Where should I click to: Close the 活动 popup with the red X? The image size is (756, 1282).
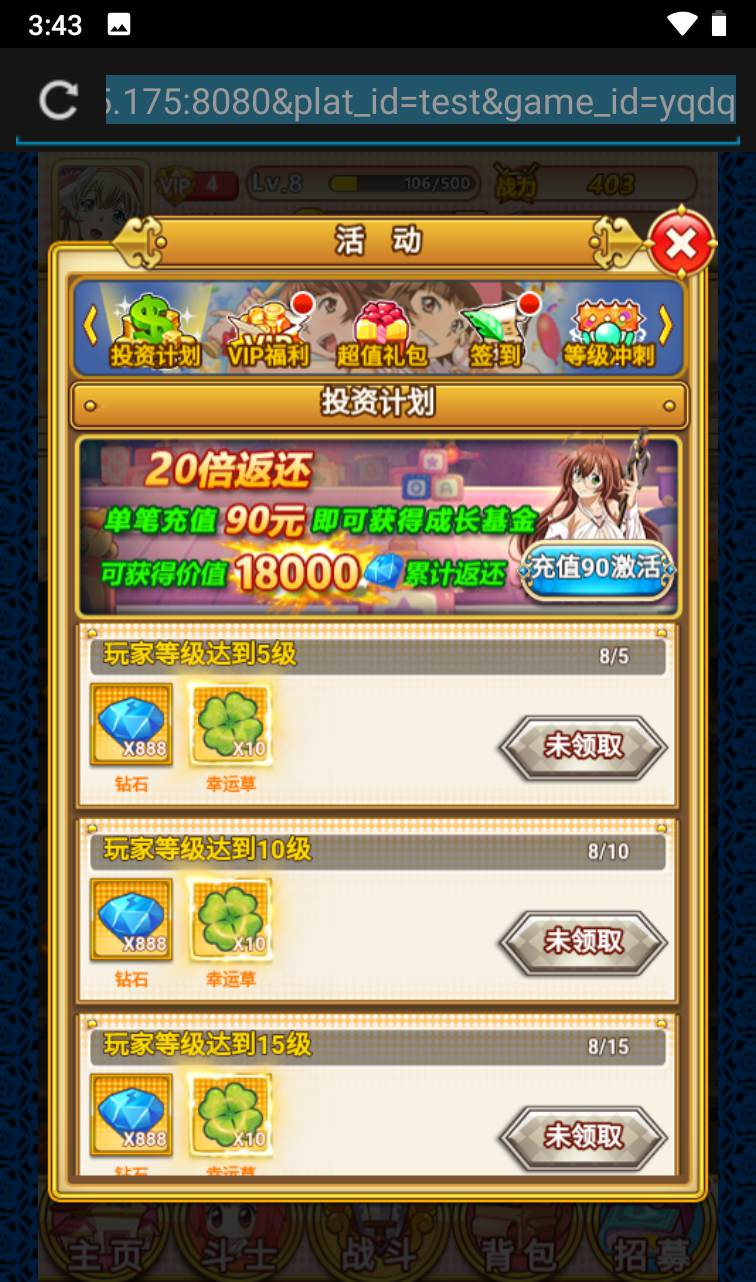coord(681,243)
